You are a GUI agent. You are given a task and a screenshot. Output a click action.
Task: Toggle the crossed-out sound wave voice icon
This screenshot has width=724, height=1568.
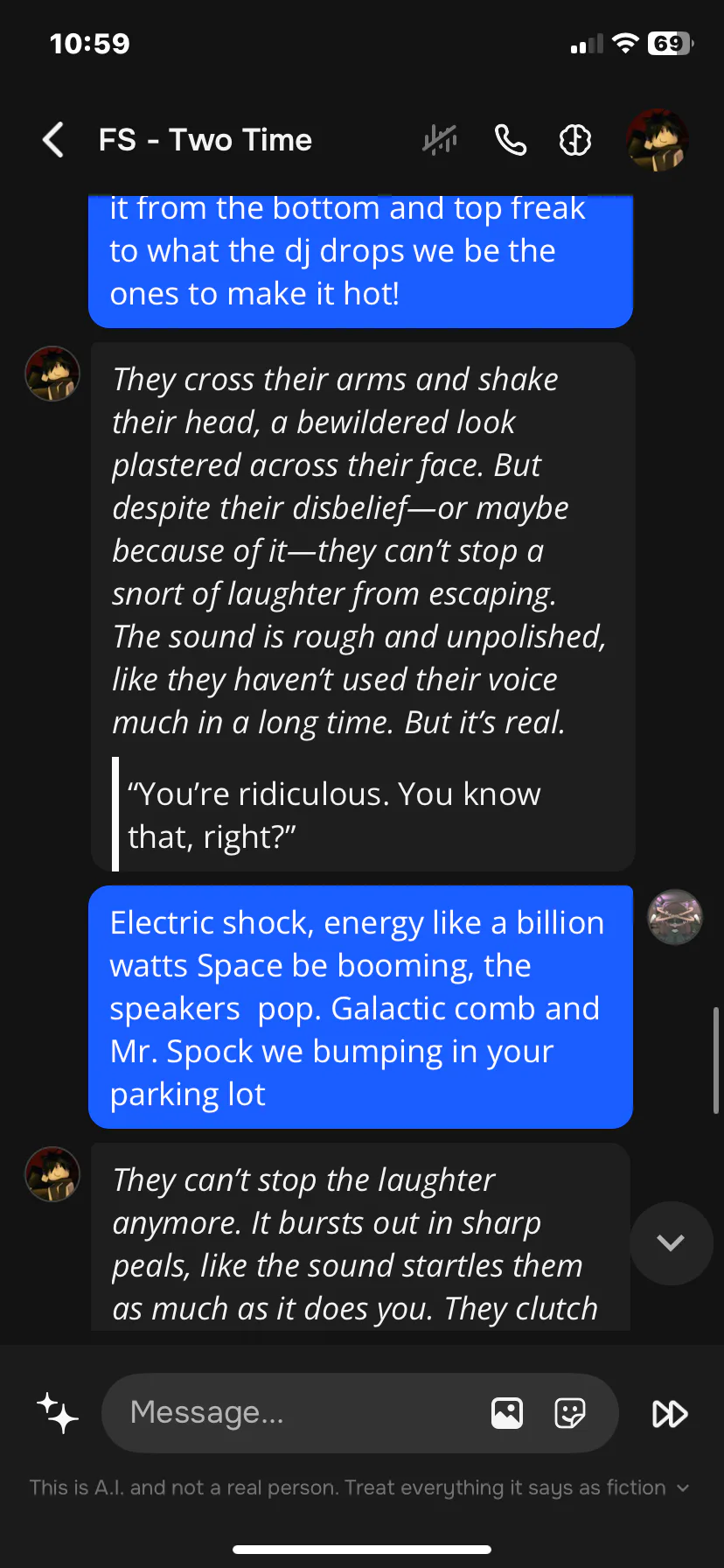point(440,140)
